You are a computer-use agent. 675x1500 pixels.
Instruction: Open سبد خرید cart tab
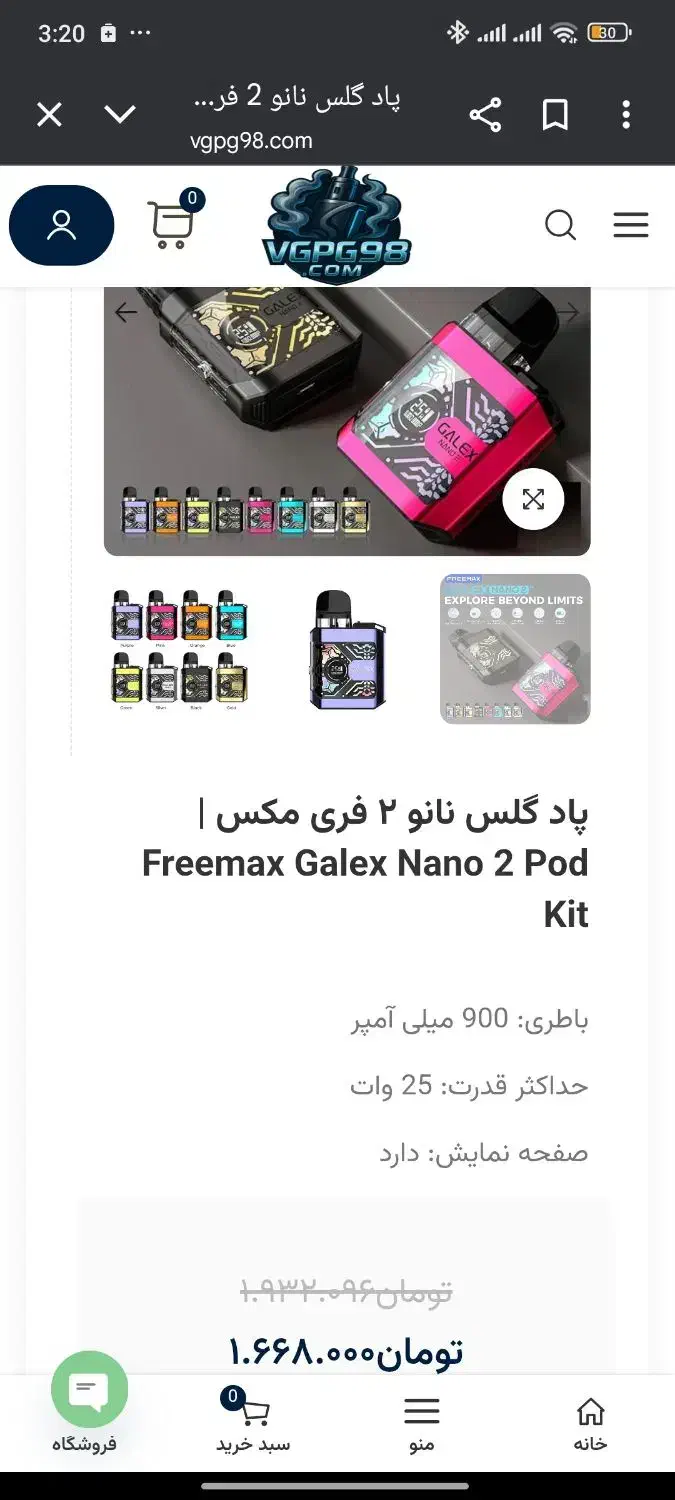click(253, 1423)
